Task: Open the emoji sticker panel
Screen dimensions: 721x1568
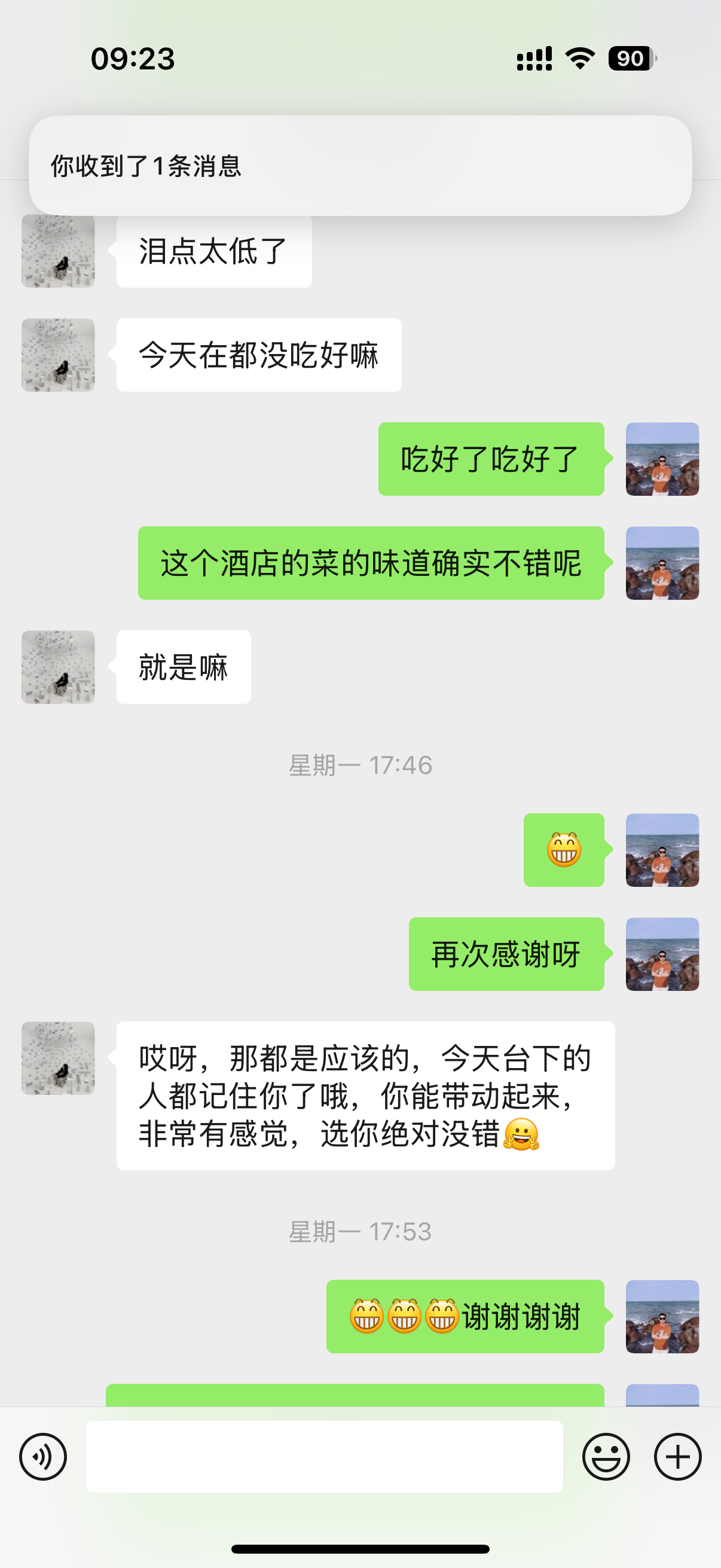Action: pos(606,1457)
